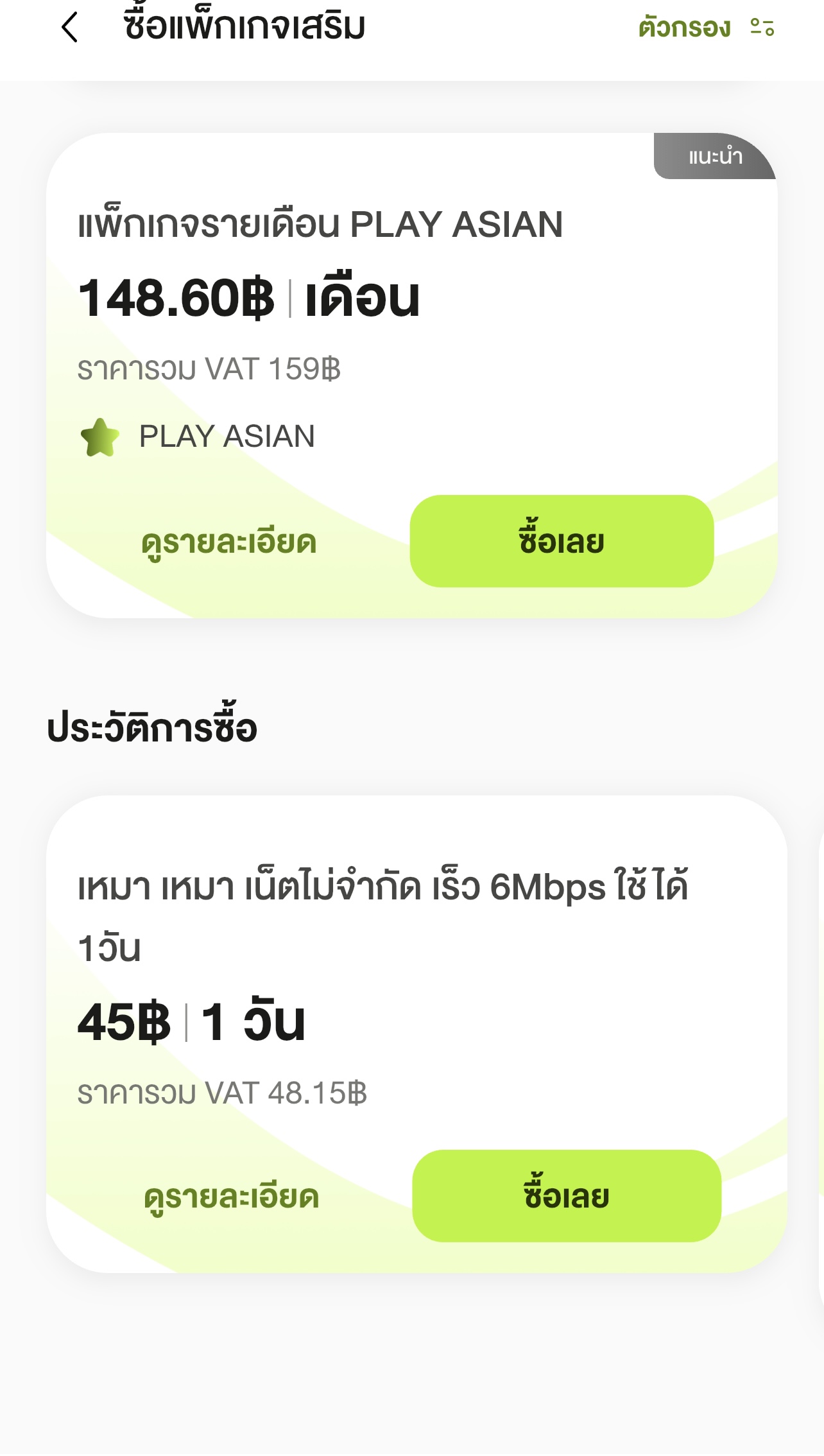
Task: View details of the 45฿ 1-day package
Action: pyautogui.click(x=231, y=1197)
